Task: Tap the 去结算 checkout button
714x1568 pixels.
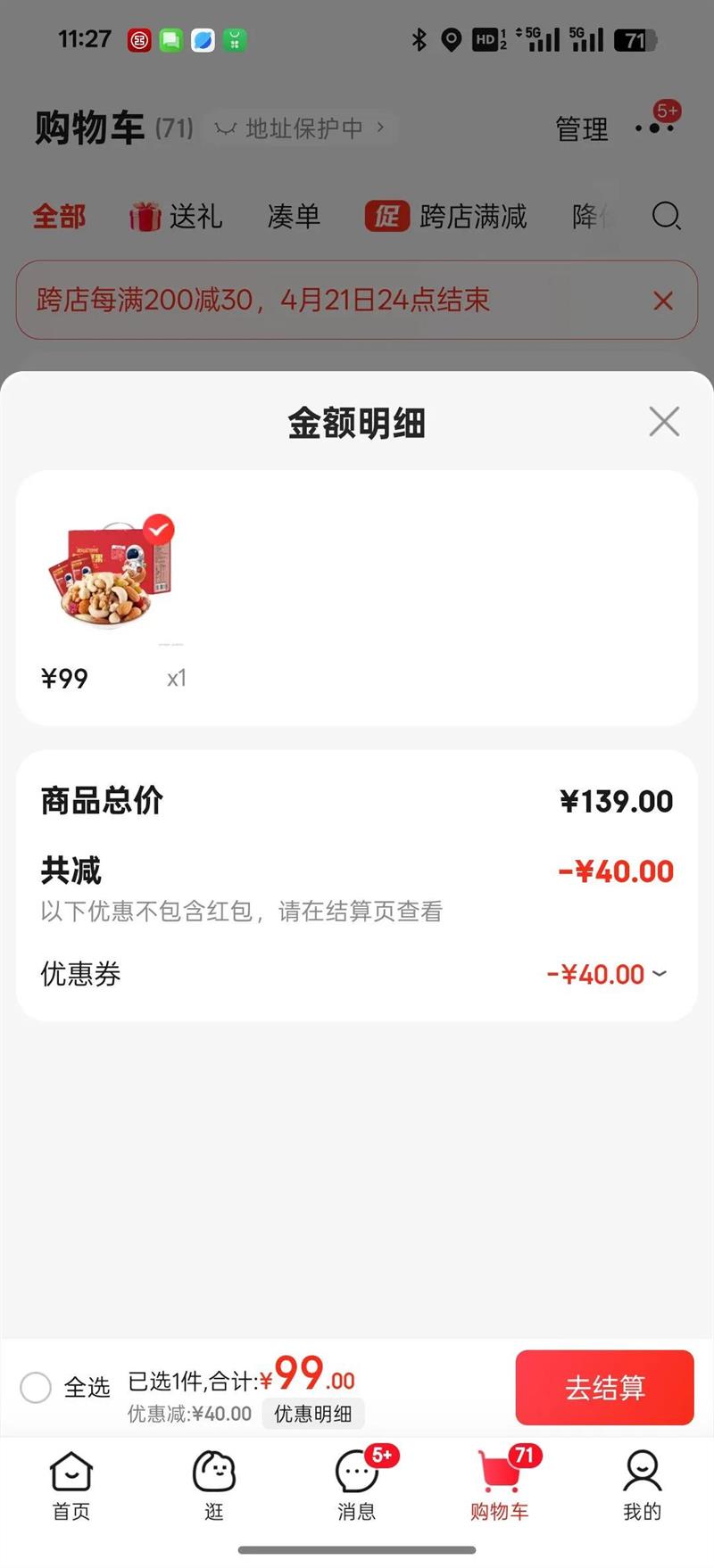Action: click(x=604, y=1388)
